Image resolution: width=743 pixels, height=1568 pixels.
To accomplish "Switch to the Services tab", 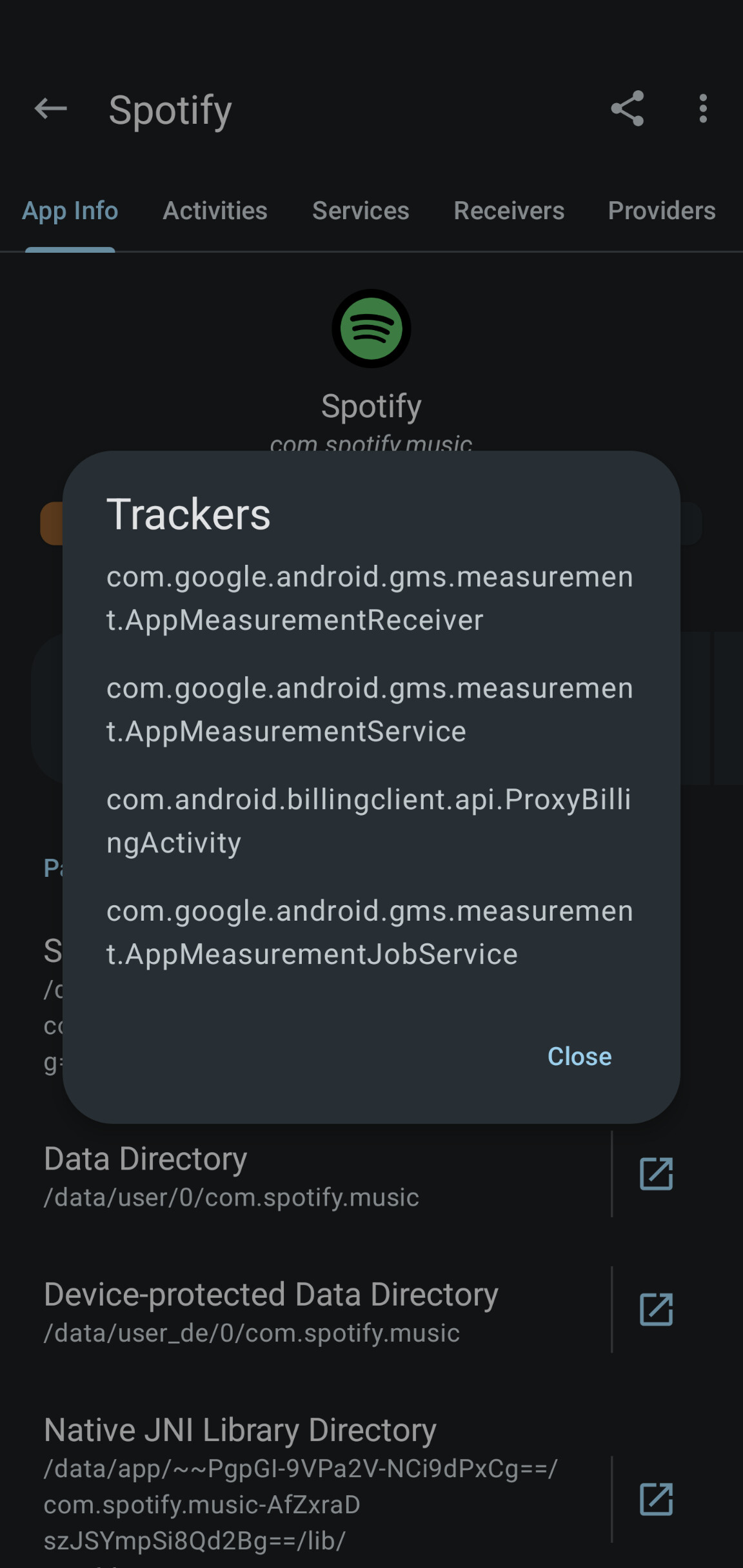I will (x=361, y=211).
